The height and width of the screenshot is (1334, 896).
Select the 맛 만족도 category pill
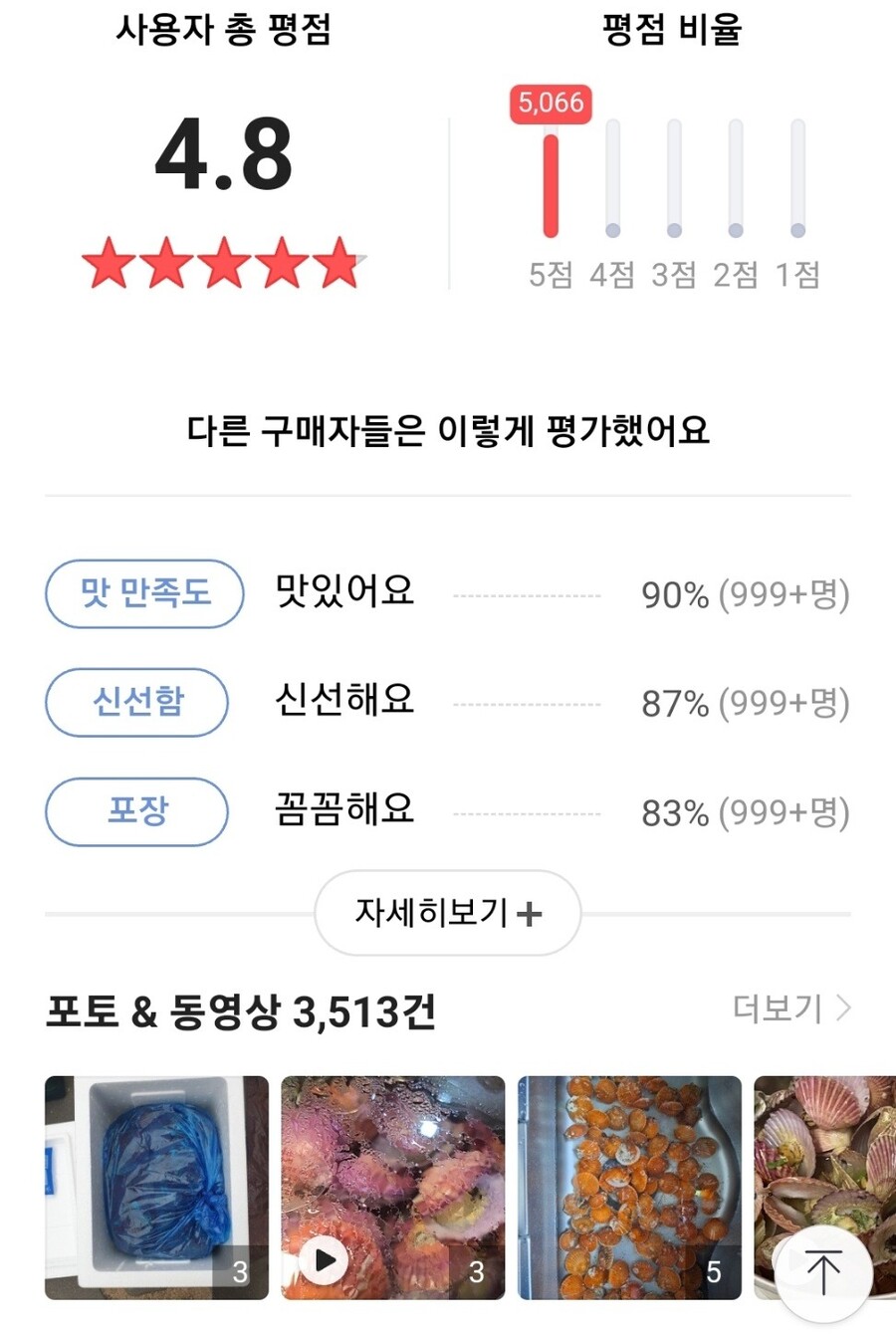point(144,593)
